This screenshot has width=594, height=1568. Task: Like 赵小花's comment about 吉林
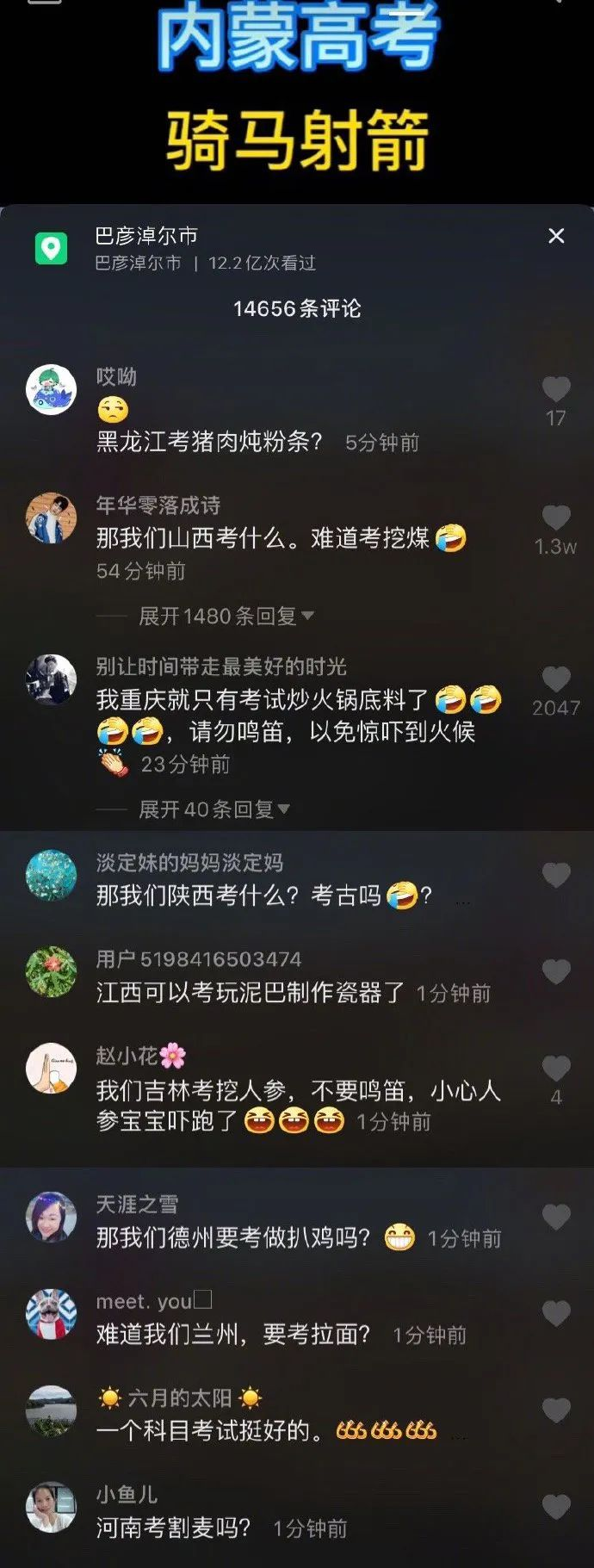(x=556, y=1069)
